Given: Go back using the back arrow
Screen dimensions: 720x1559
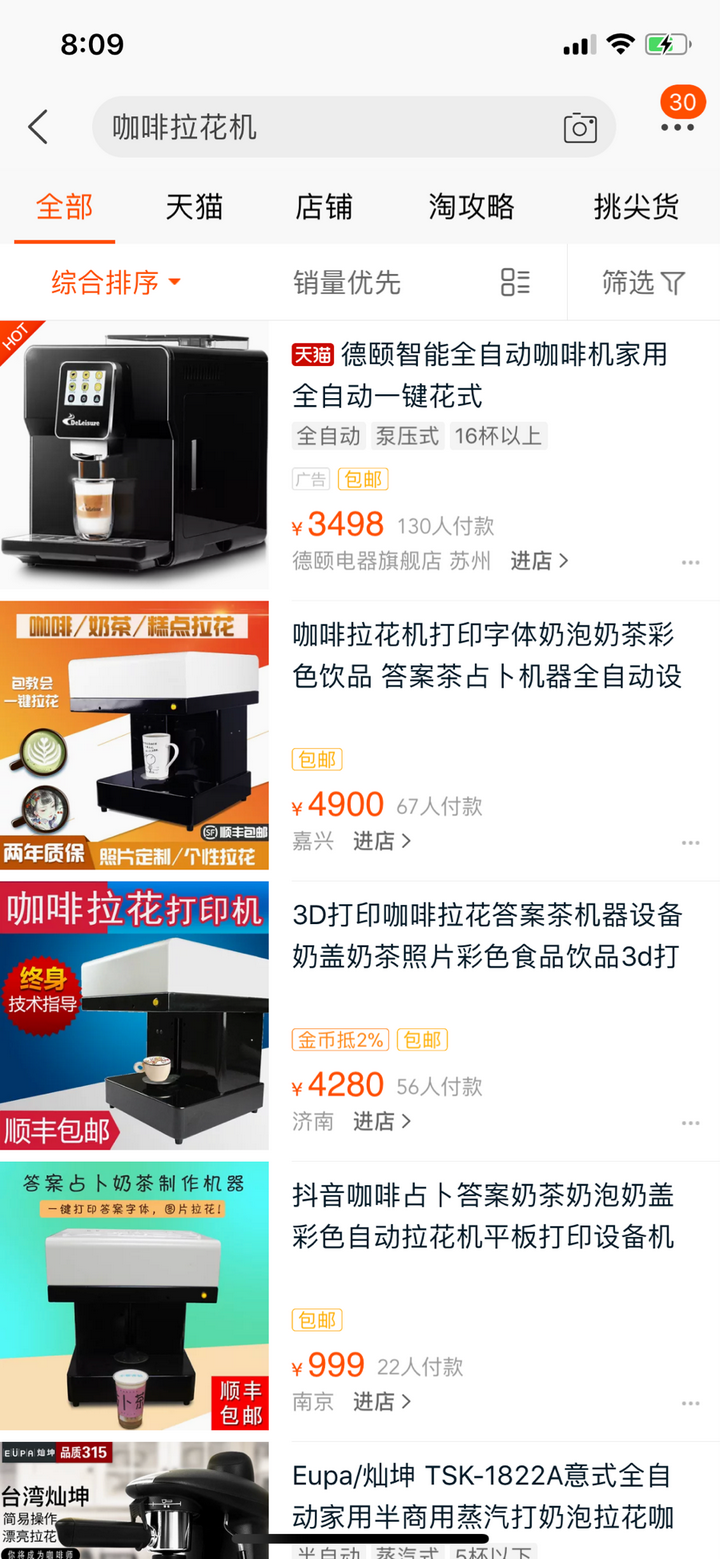Looking at the screenshot, I should (38, 127).
